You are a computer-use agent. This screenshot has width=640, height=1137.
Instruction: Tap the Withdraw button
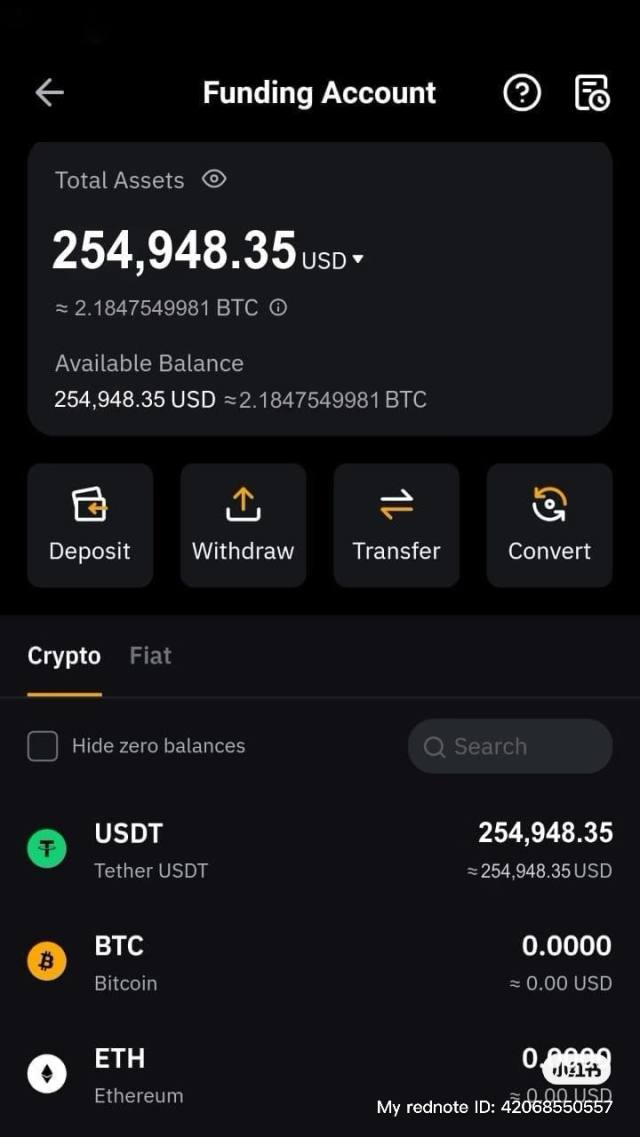(x=243, y=525)
